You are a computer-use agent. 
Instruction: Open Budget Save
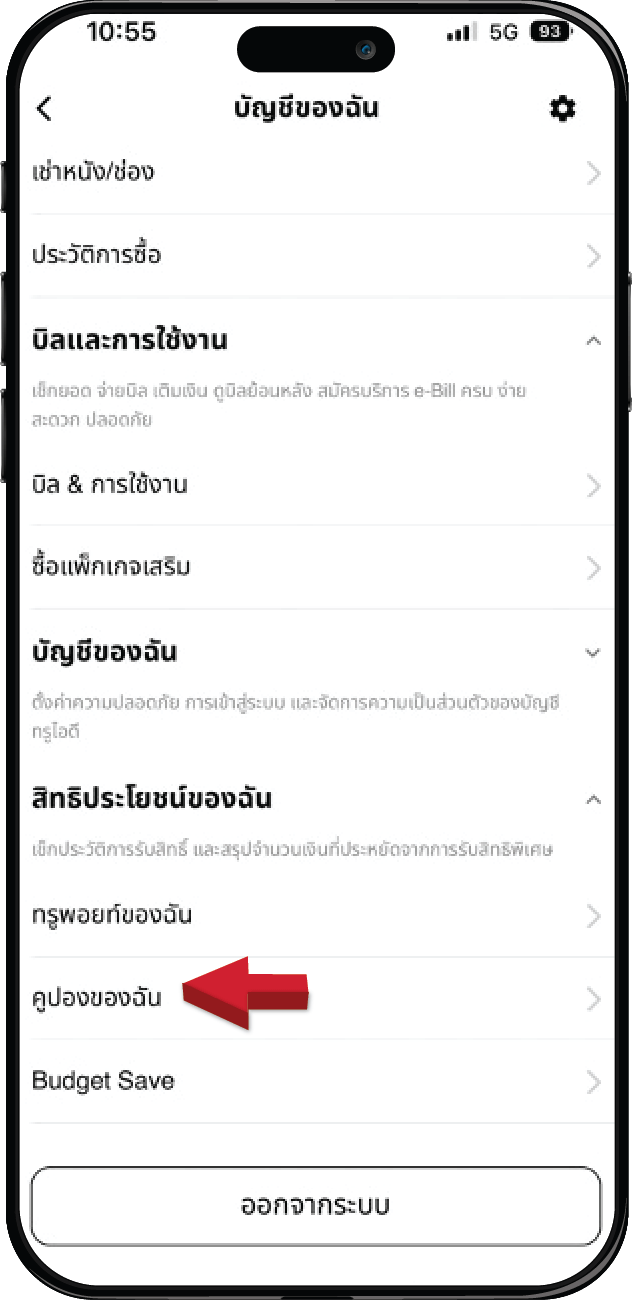315,1081
